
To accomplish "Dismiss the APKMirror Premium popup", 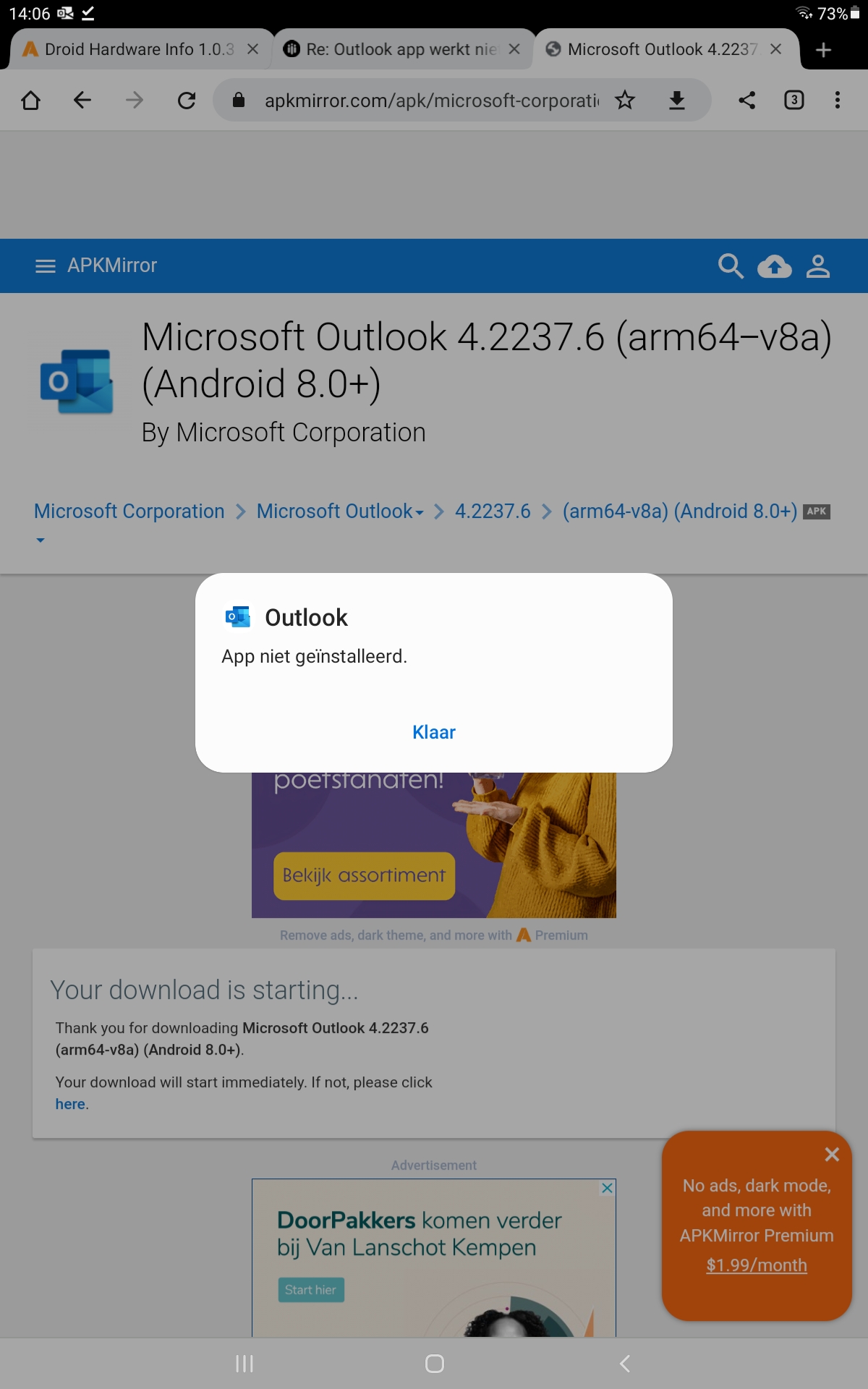I will click(832, 1155).
